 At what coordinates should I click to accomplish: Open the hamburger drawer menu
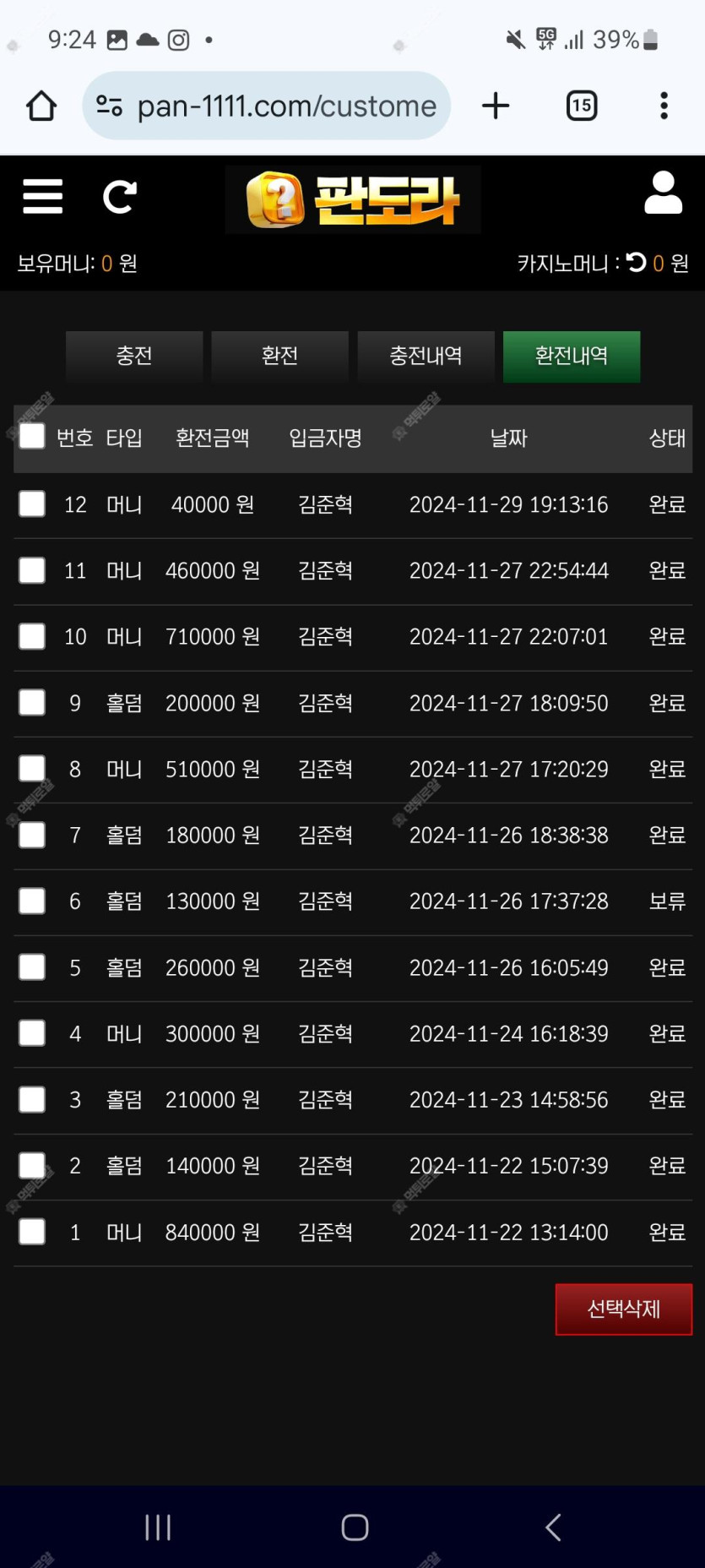point(43,197)
